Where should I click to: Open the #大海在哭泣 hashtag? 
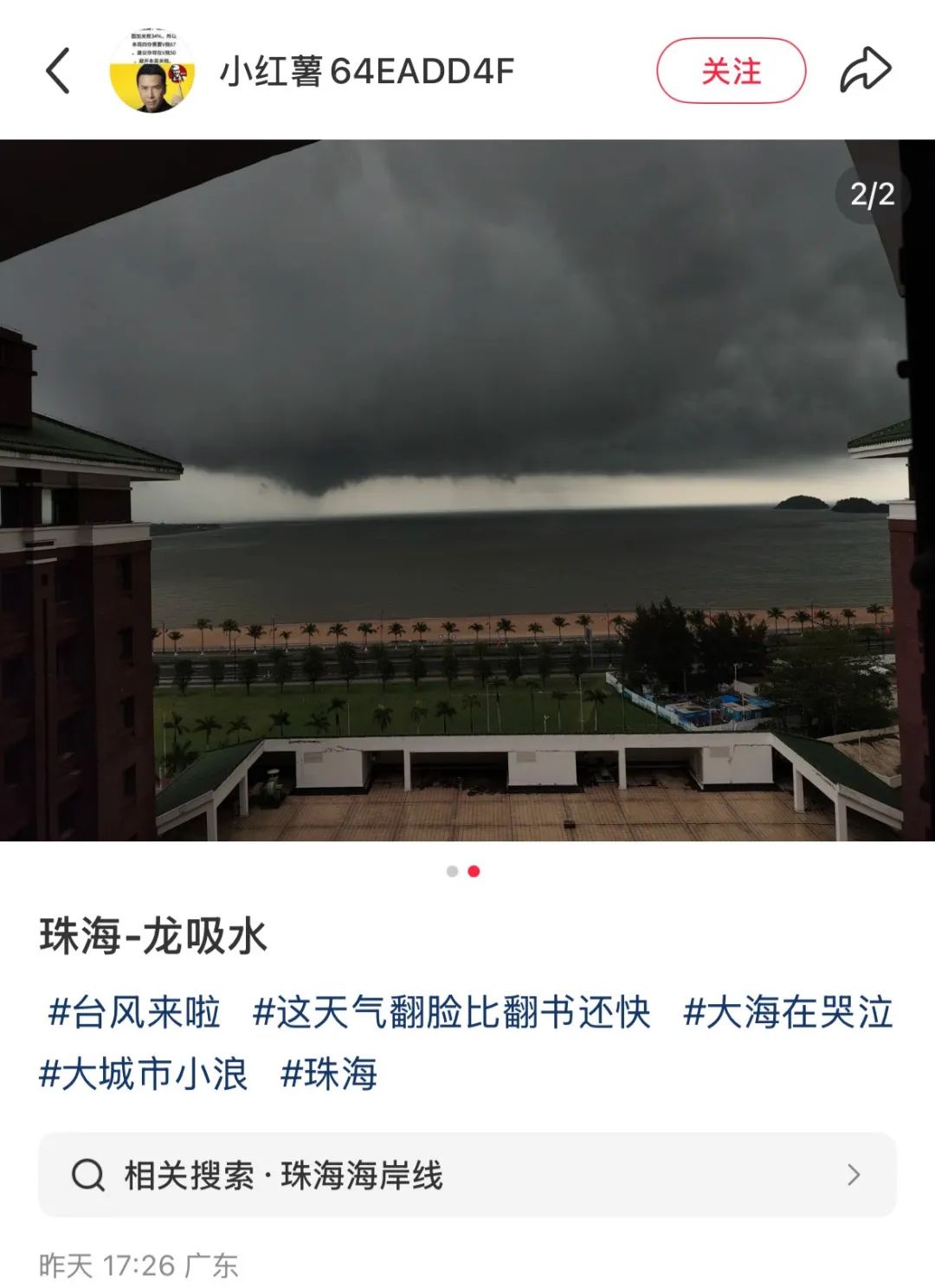click(788, 1012)
